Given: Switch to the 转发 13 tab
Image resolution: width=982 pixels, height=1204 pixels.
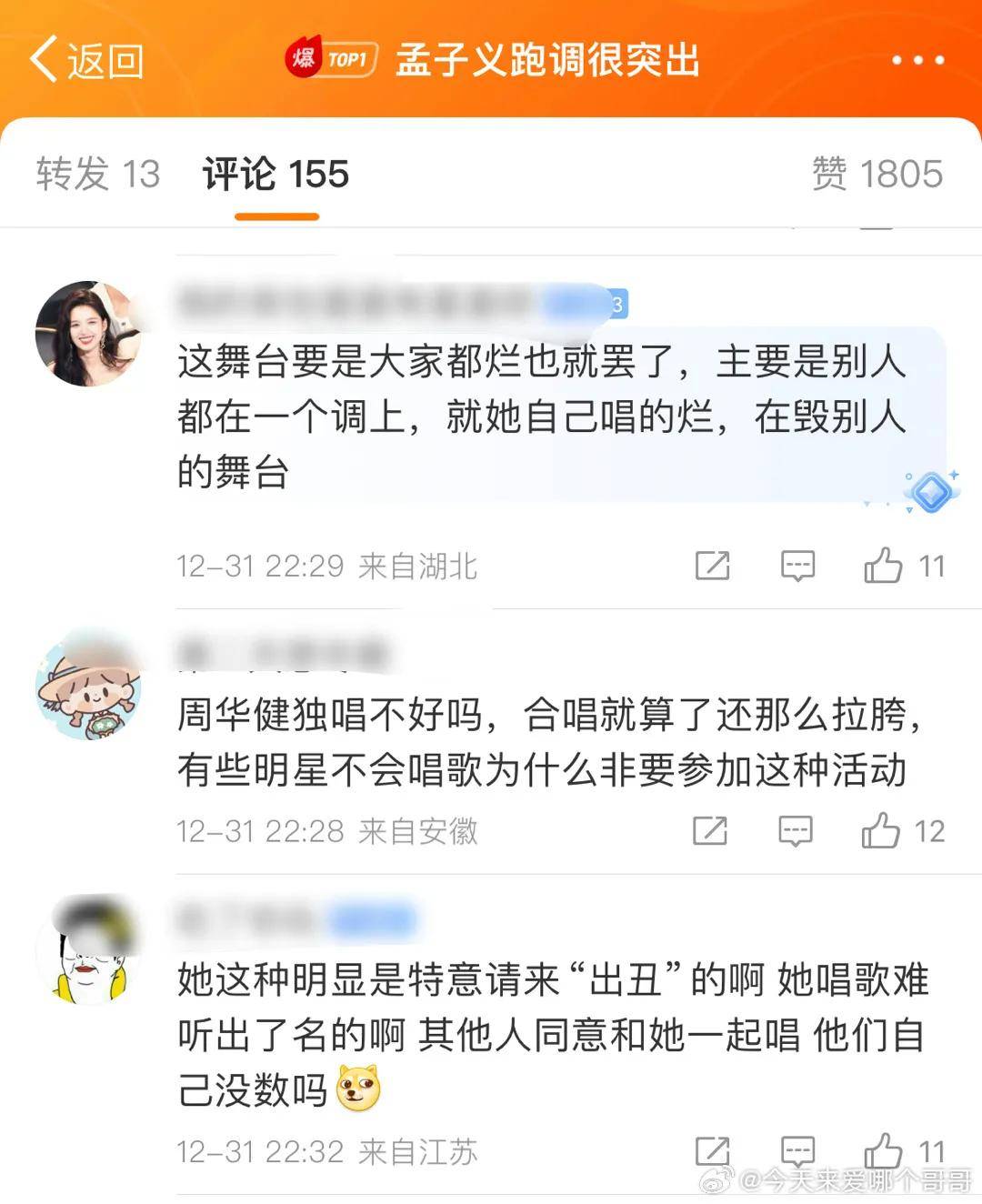Looking at the screenshot, I should (98, 174).
